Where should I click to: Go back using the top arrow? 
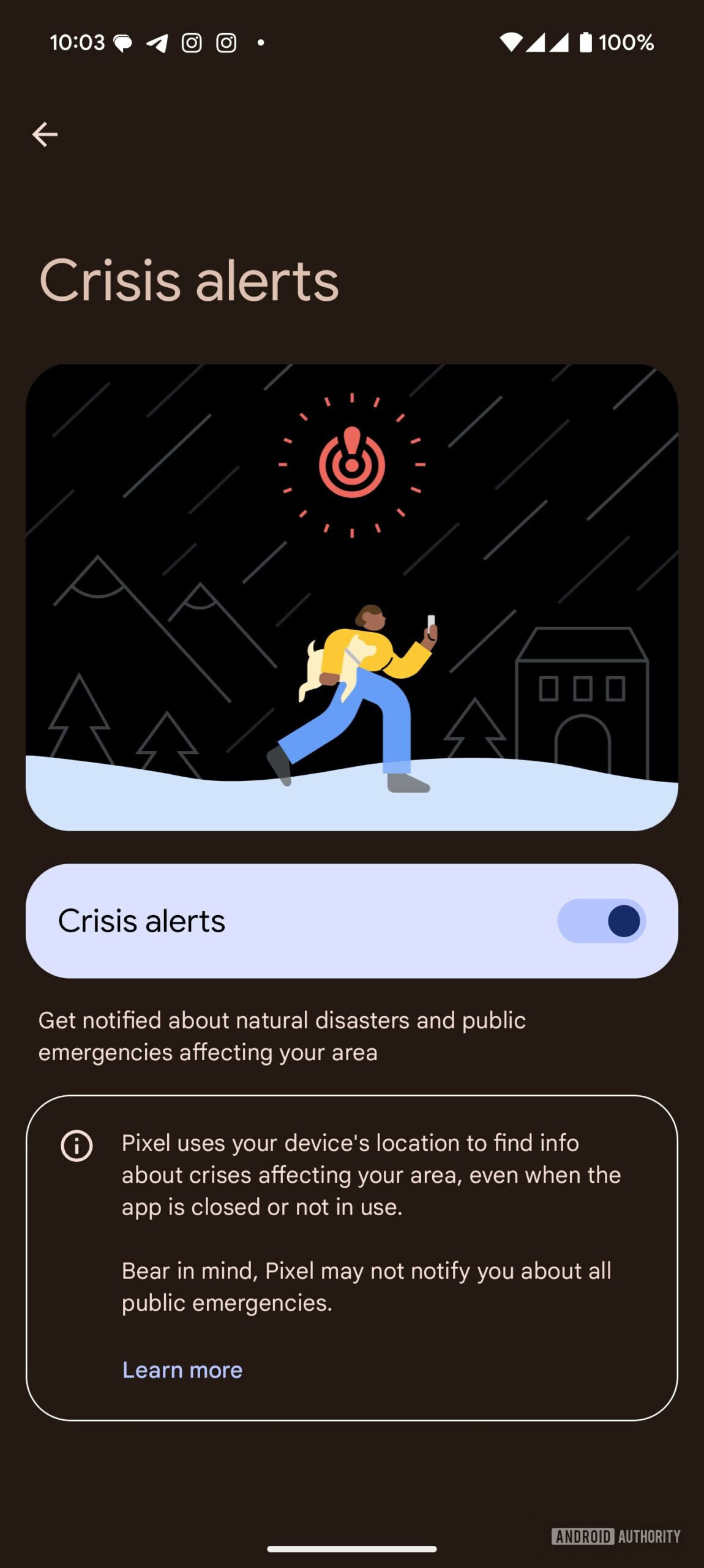[45, 135]
